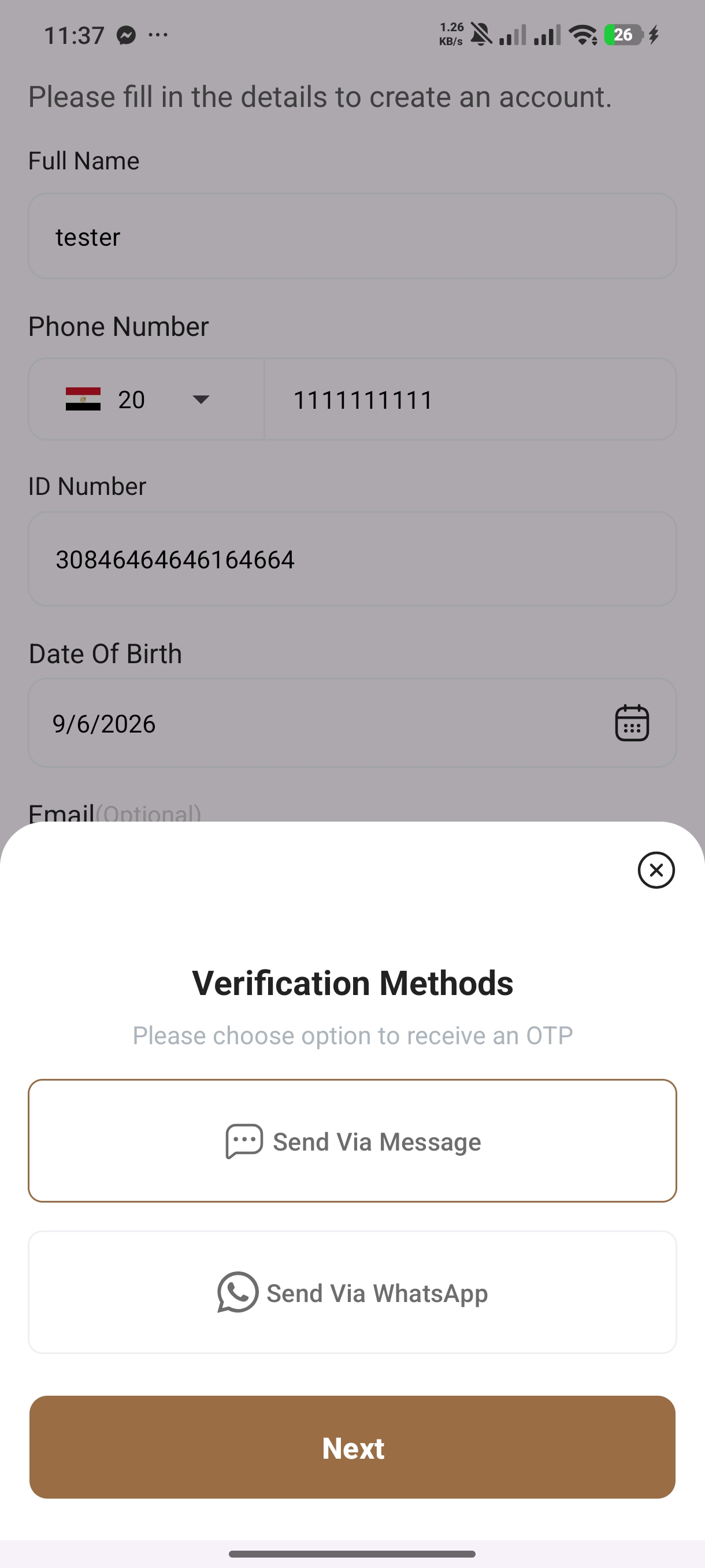This screenshot has width=705, height=1568.
Task: Close the Verification Methods sheet
Action: tap(656, 870)
